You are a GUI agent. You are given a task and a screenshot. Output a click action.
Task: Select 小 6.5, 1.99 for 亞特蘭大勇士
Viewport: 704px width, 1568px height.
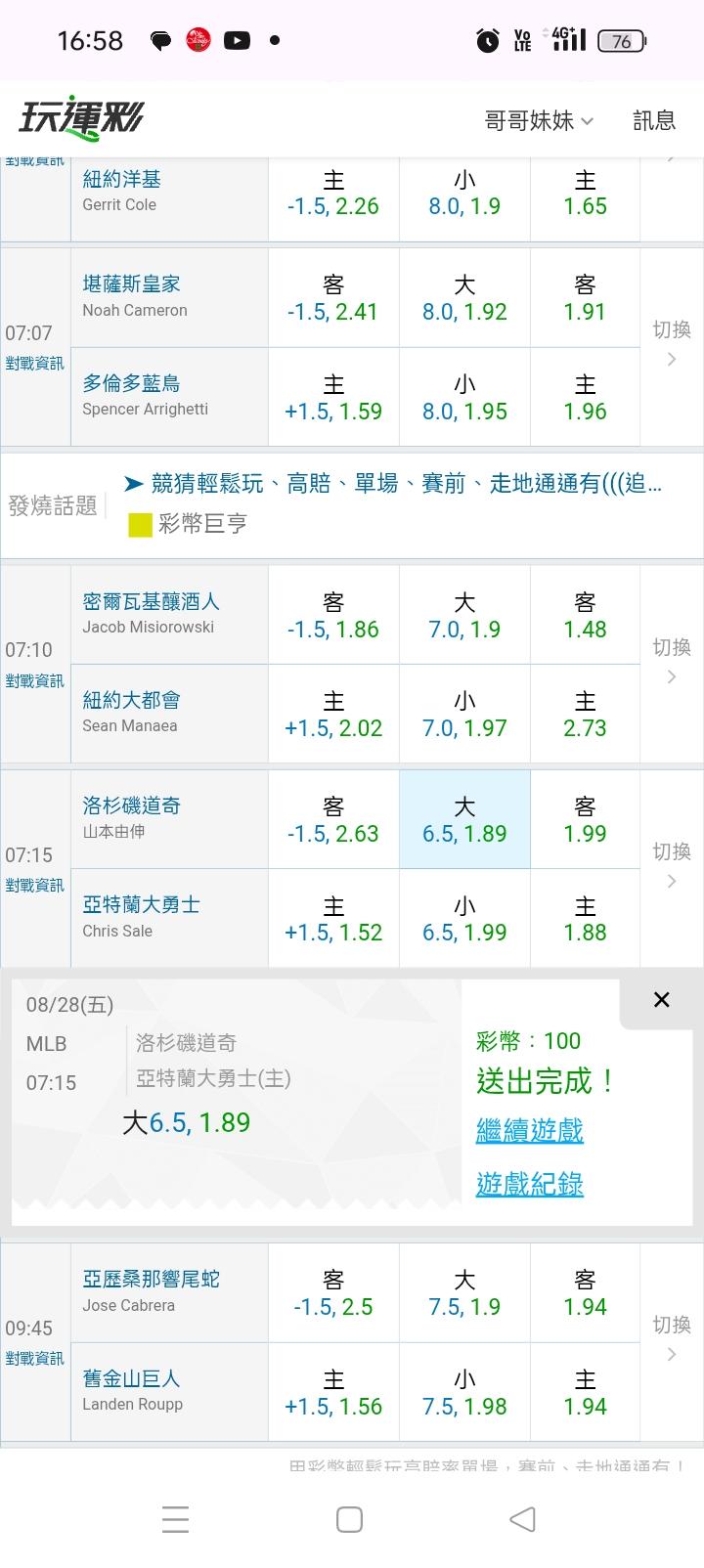click(x=464, y=919)
